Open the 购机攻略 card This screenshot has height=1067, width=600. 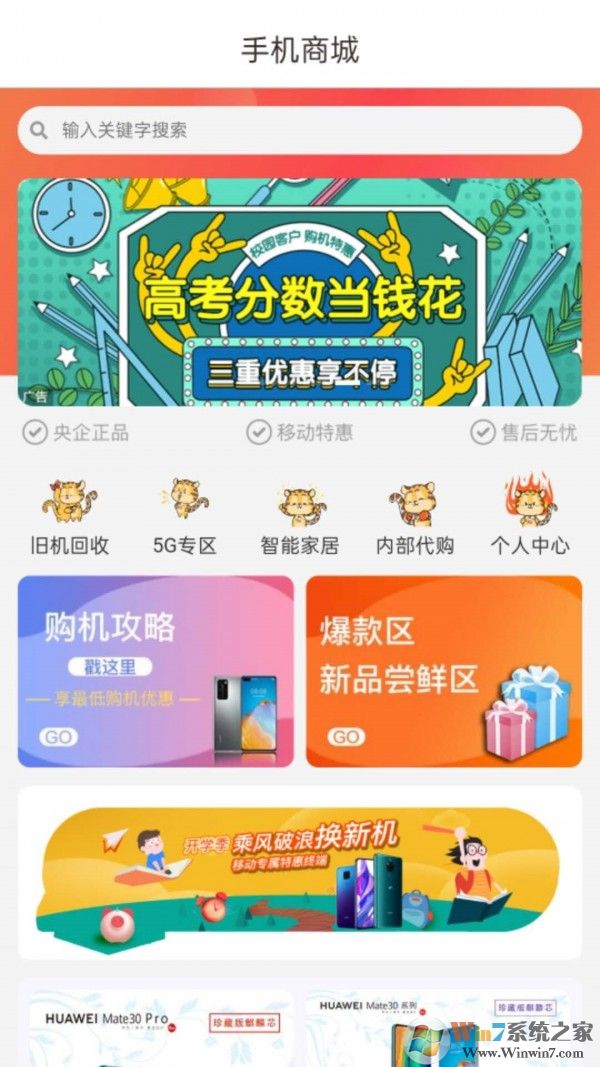pyautogui.click(x=156, y=671)
